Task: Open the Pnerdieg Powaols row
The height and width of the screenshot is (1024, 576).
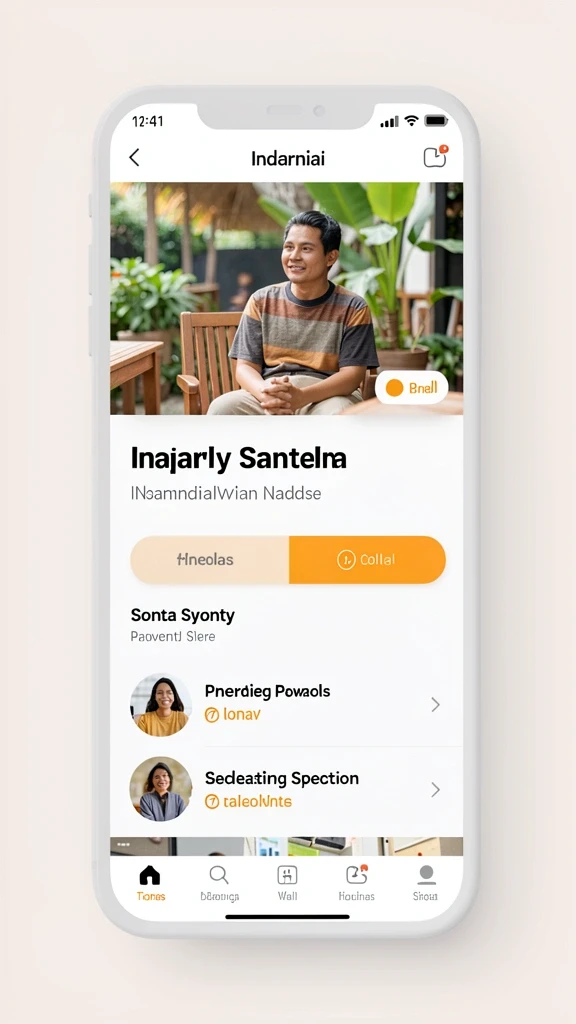Action: pyautogui.click(x=287, y=705)
